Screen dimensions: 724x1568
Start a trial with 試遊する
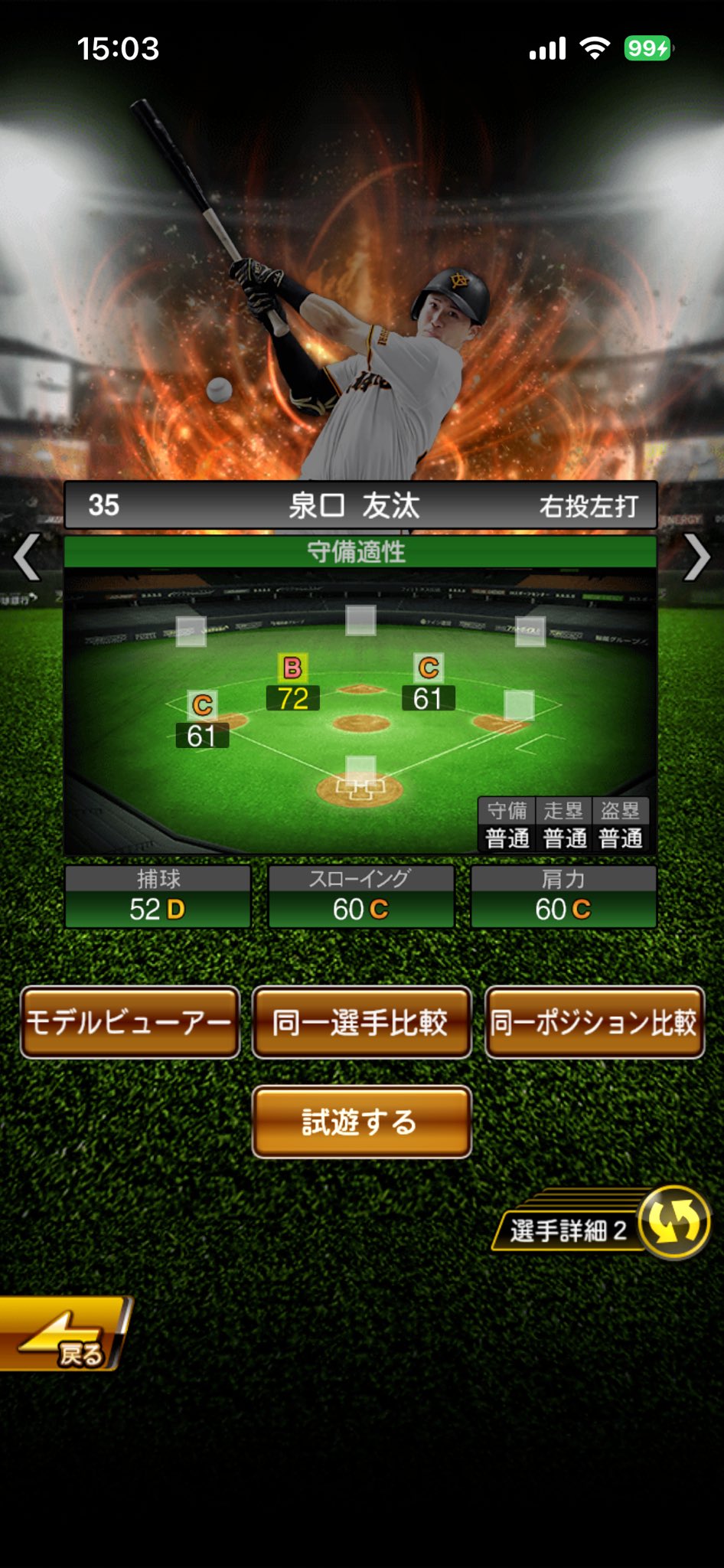pyautogui.click(x=361, y=1122)
